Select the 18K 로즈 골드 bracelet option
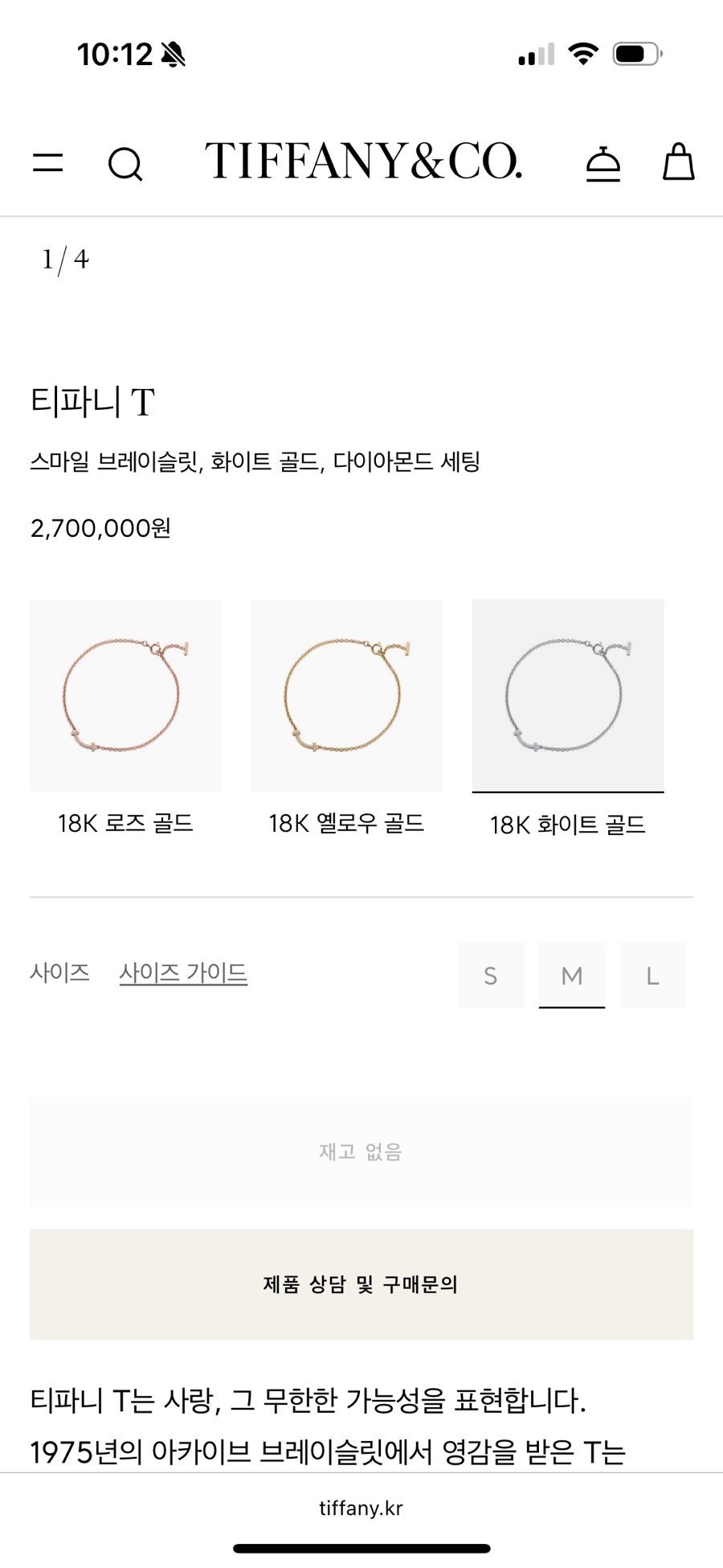723x1568 pixels. coord(125,695)
